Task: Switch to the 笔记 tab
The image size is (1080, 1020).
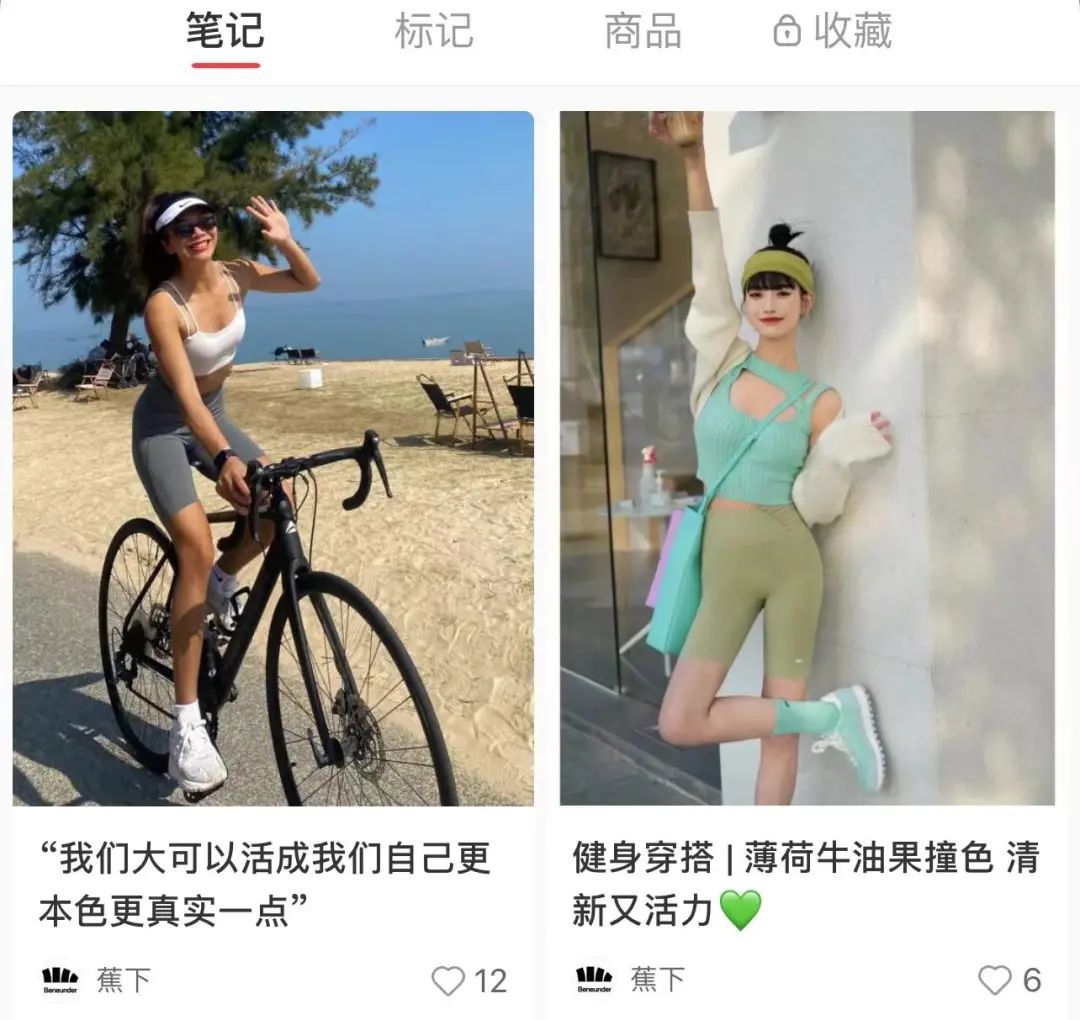Action: tap(225, 32)
